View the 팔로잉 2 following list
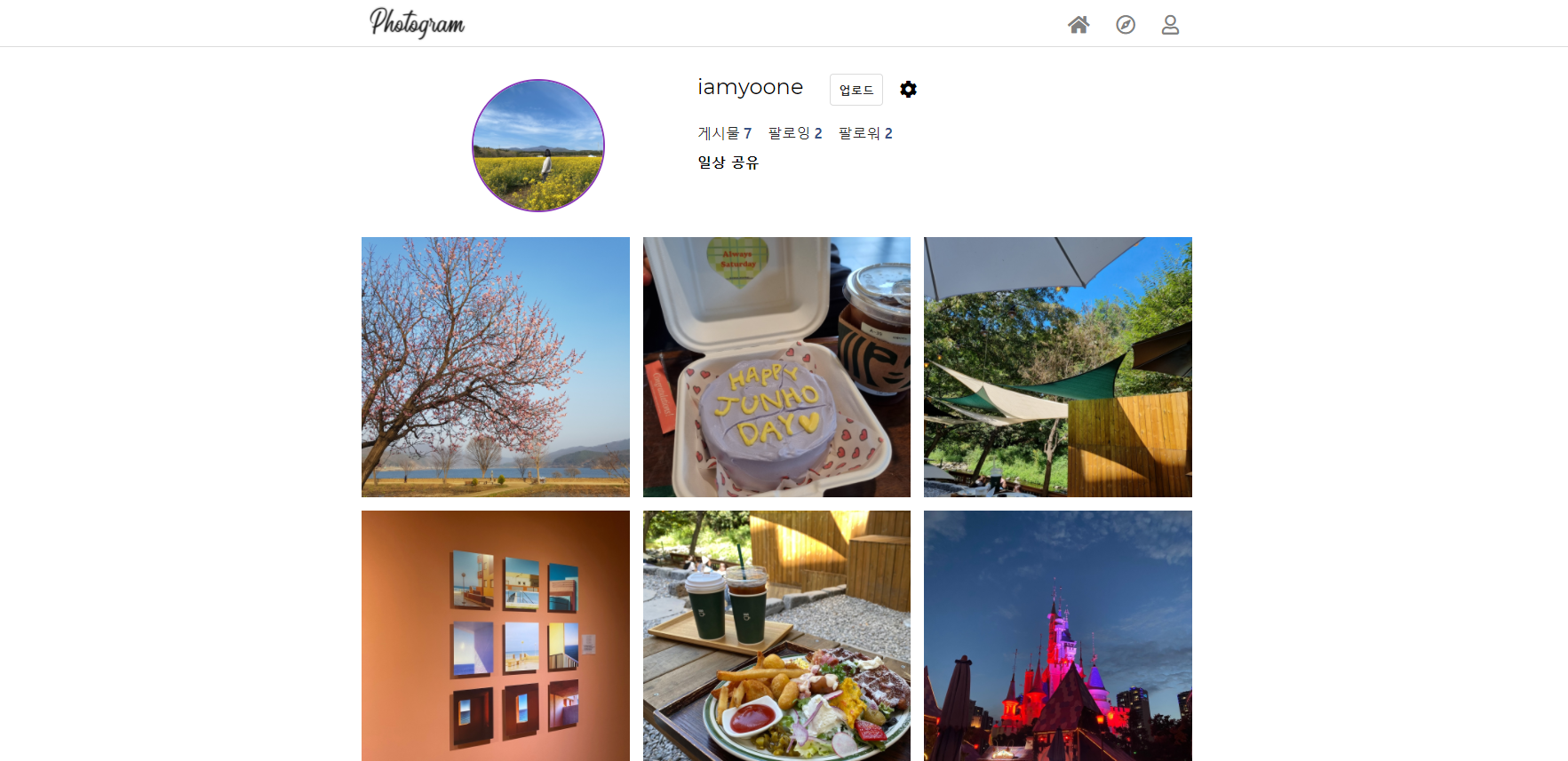Screen dimensions: 1568x761 [x=795, y=133]
